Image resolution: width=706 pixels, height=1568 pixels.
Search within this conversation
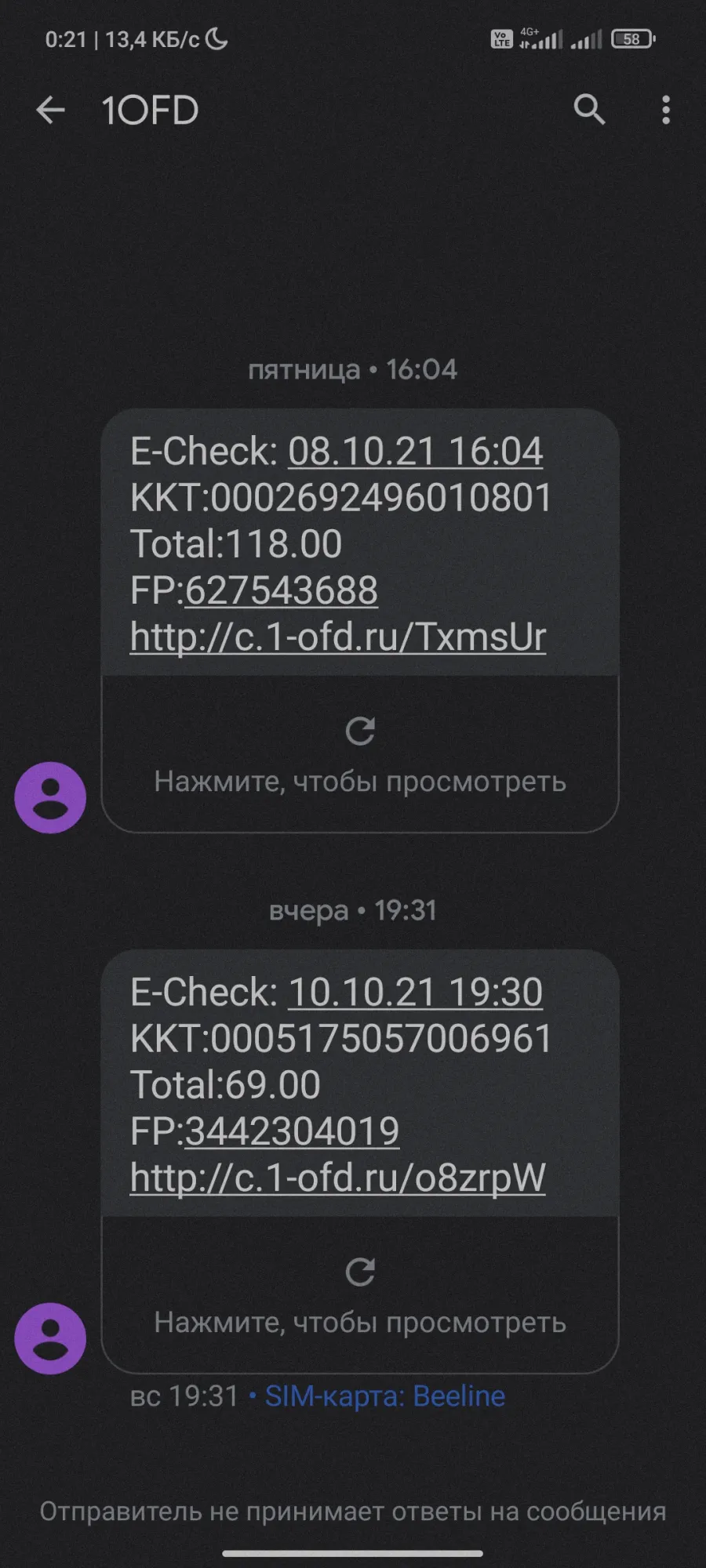pyautogui.click(x=589, y=110)
